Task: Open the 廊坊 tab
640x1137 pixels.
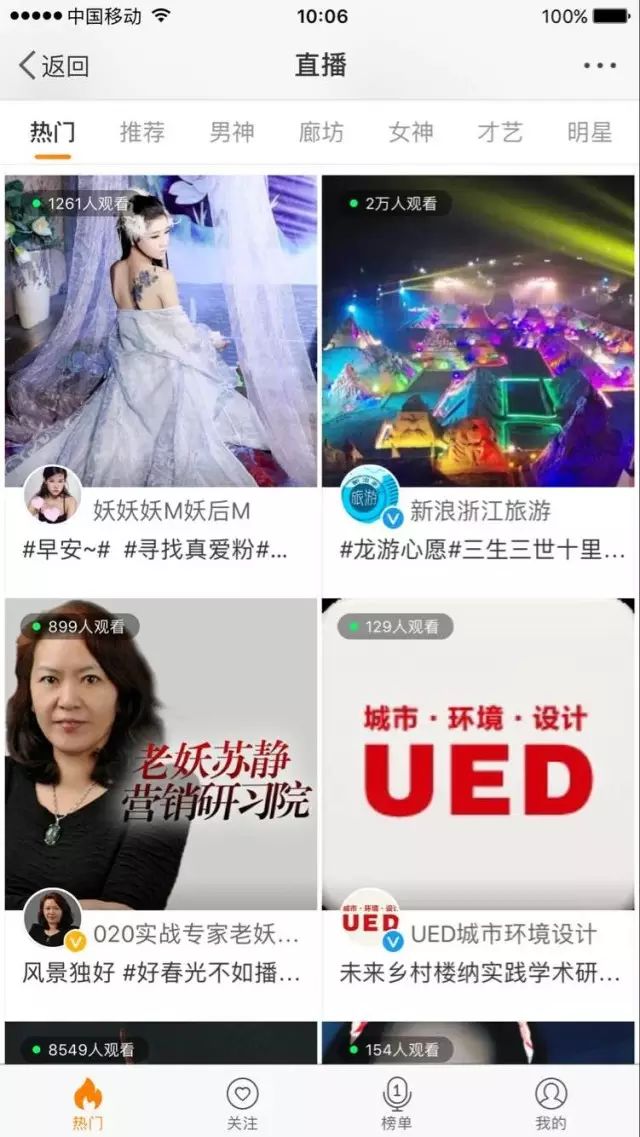Action: [320, 132]
